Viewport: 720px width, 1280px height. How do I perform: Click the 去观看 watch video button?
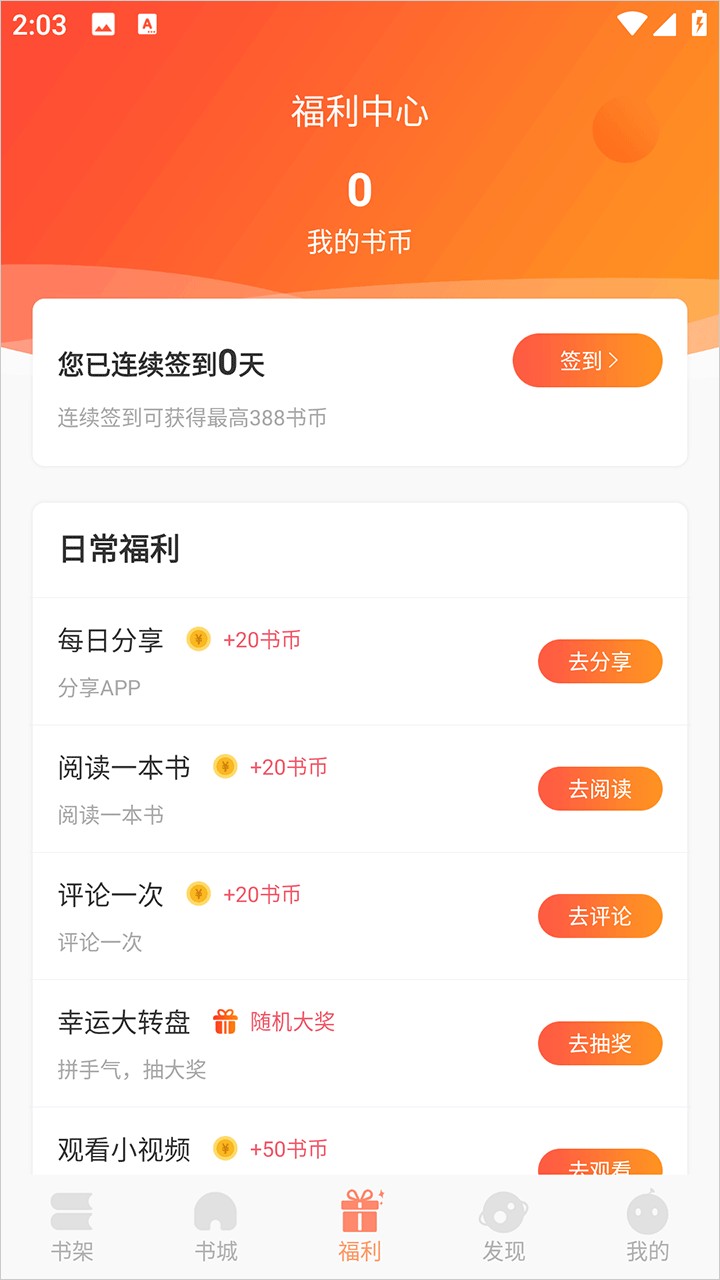600,1165
